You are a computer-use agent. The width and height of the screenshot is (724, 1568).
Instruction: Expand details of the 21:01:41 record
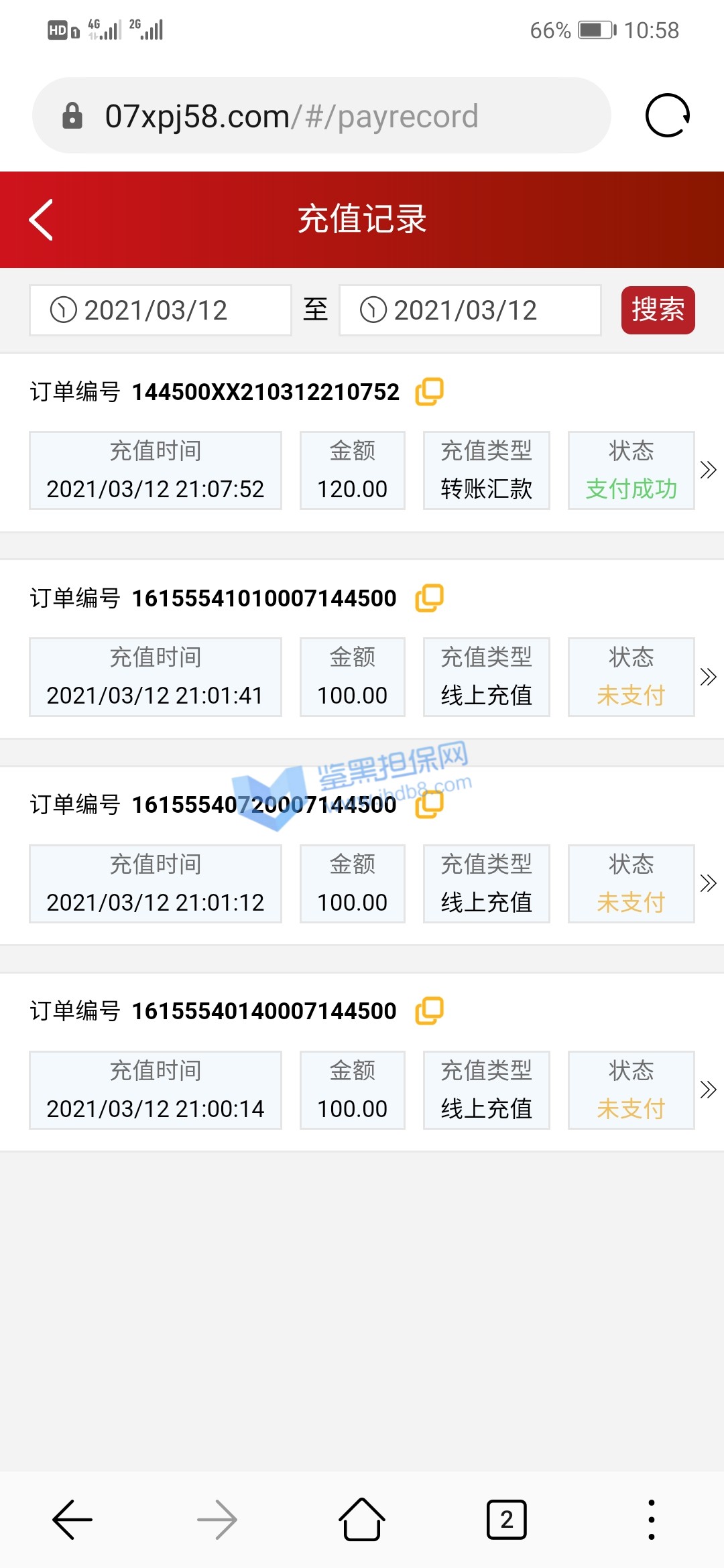coord(708,677)
